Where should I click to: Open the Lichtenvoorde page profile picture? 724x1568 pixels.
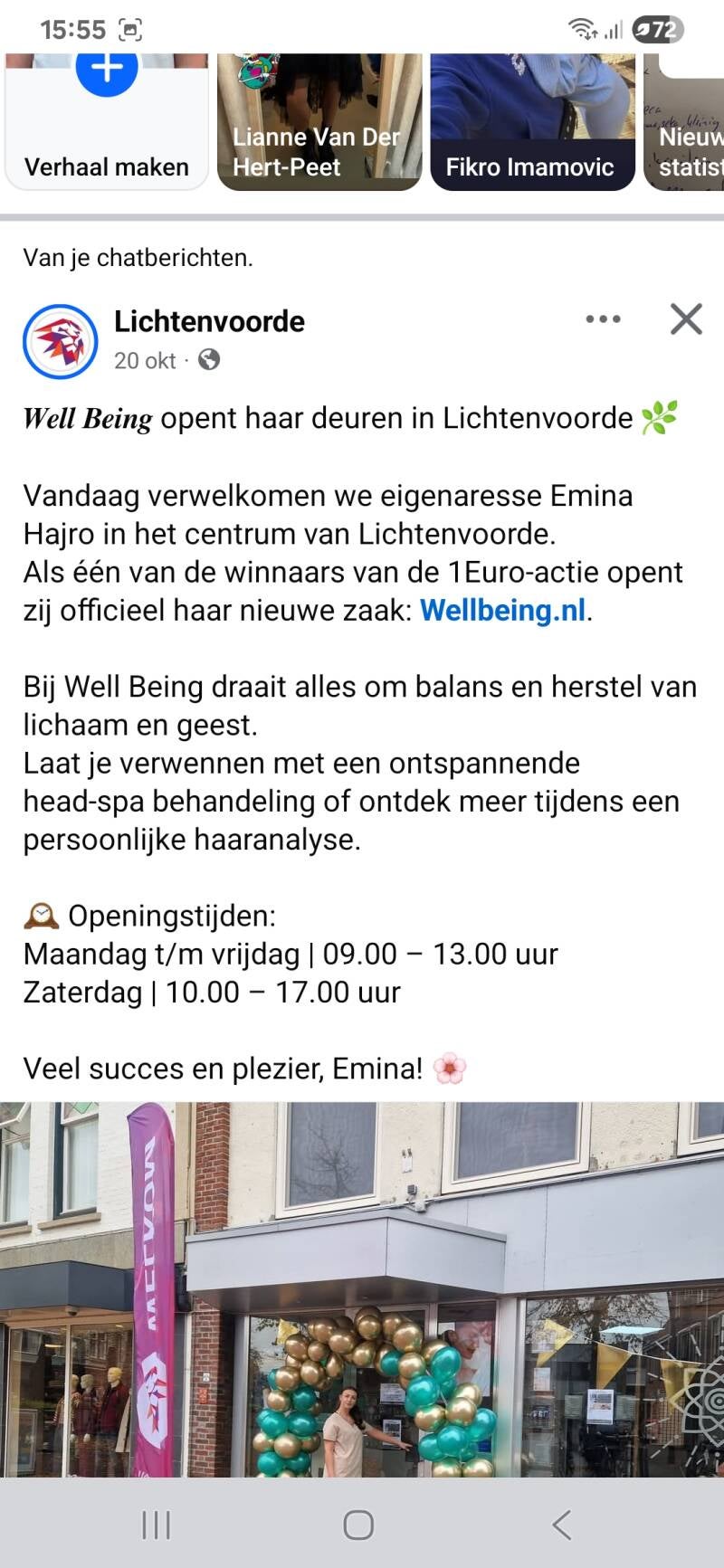pos(61,341)
